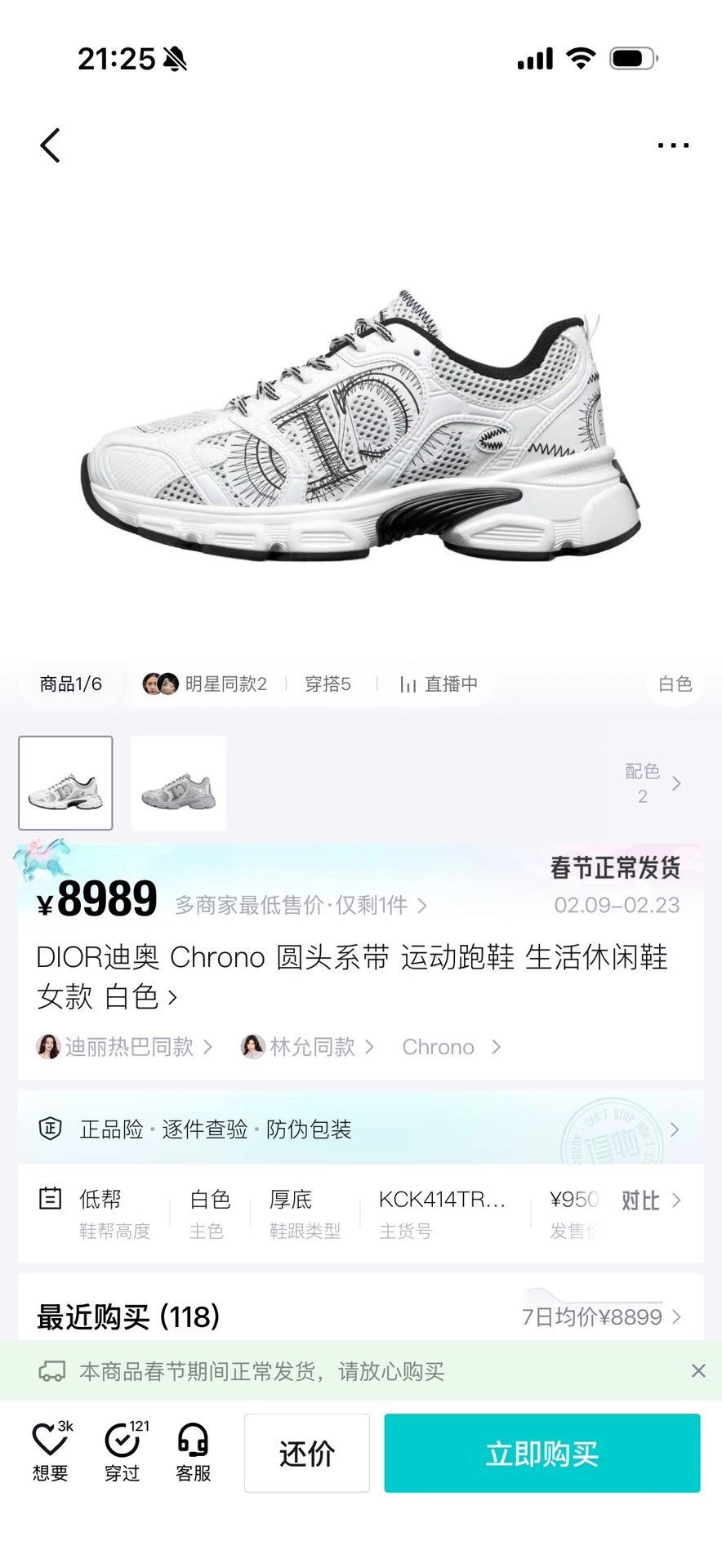Contact 客服 customer service
The height and width of the screenshot is (1568, 722).
194,1453
